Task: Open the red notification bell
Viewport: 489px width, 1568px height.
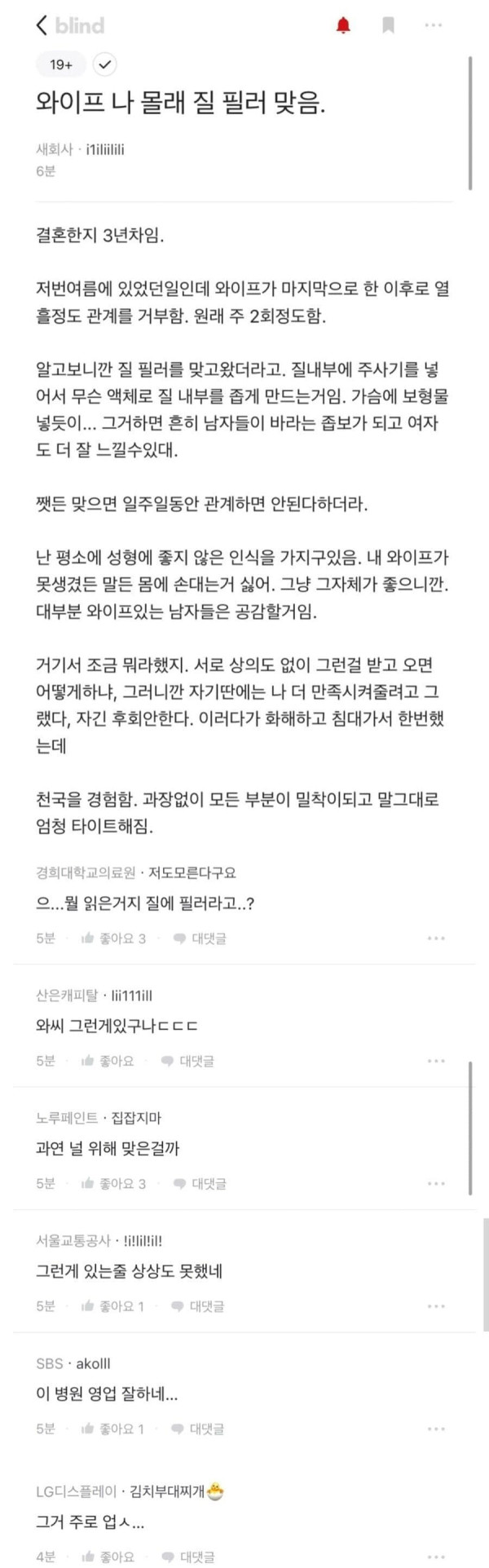Action: [x=343, y=25]
